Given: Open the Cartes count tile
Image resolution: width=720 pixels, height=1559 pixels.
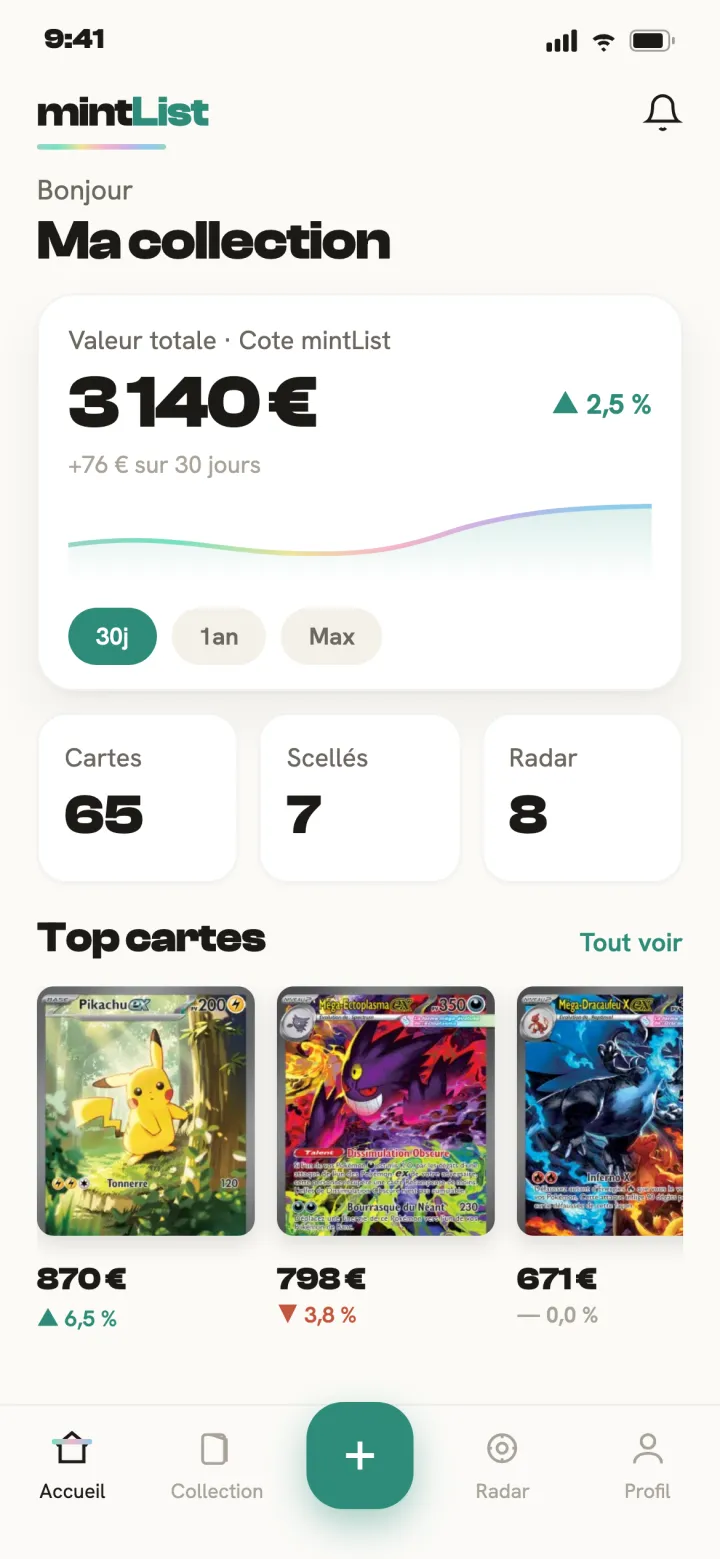Looking at the screenshot, I should click(137, 798).
